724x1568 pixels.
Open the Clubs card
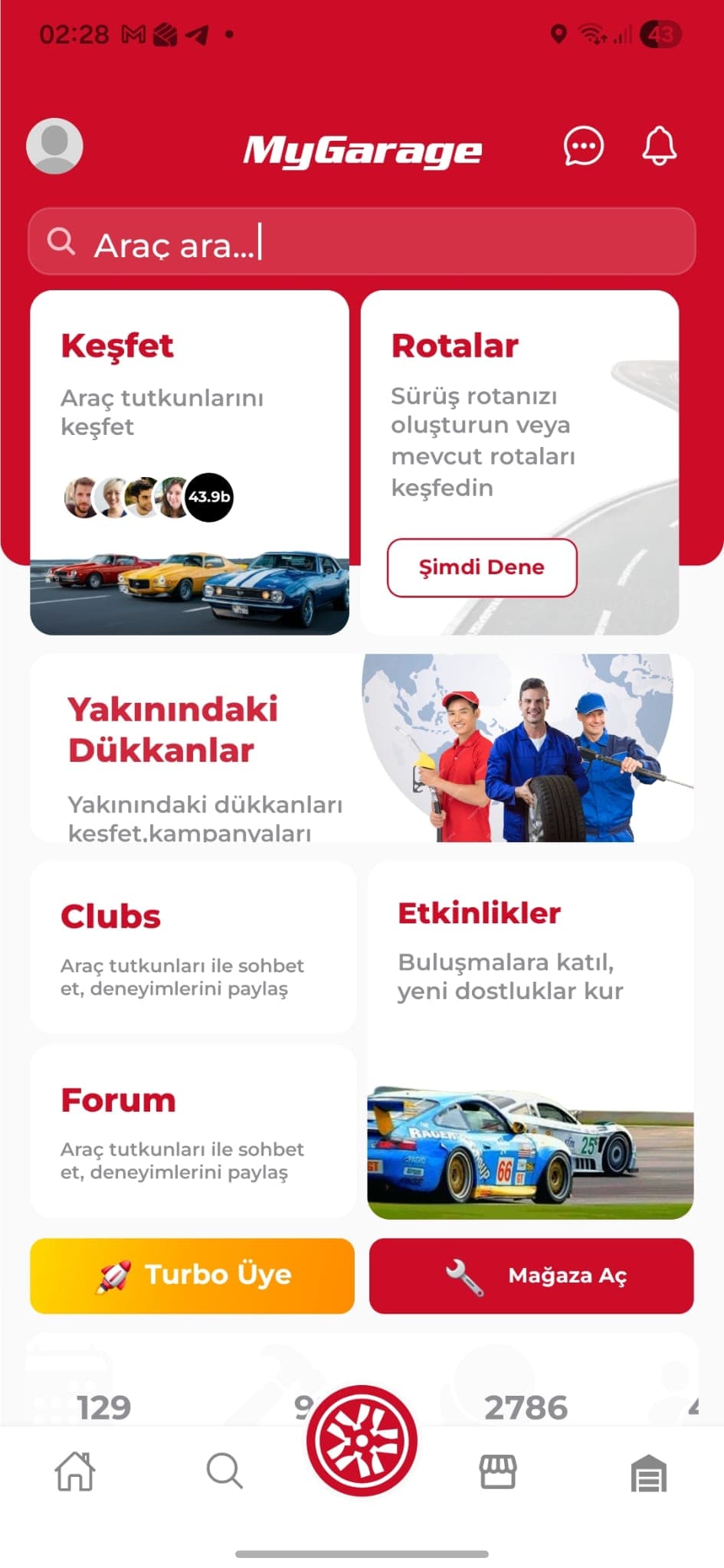(193, 947)
